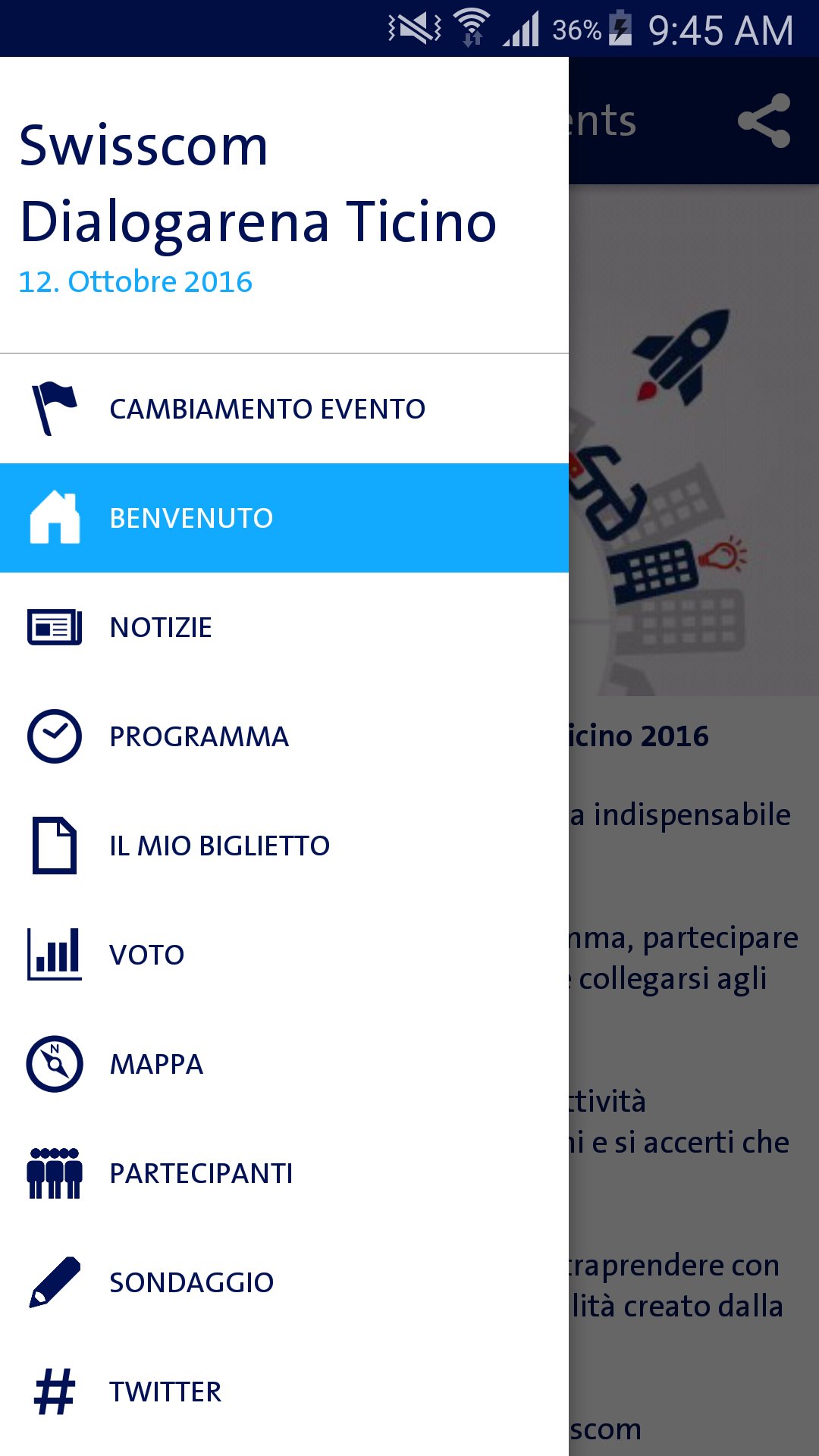Click the clock icon beside Programma
The width and height of the screenshot is (819, 1456).
point(53,735)
